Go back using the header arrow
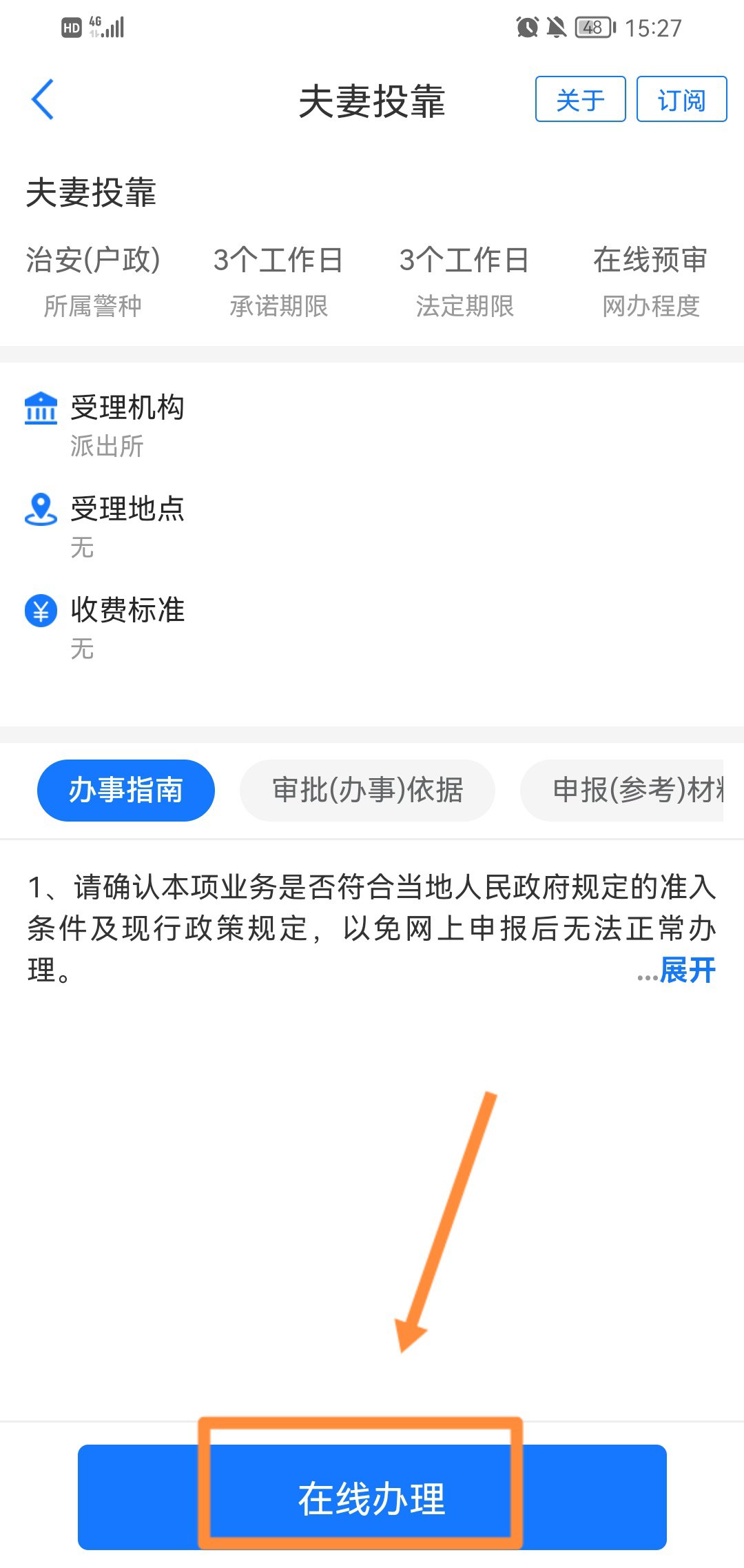 coord(43,100)
